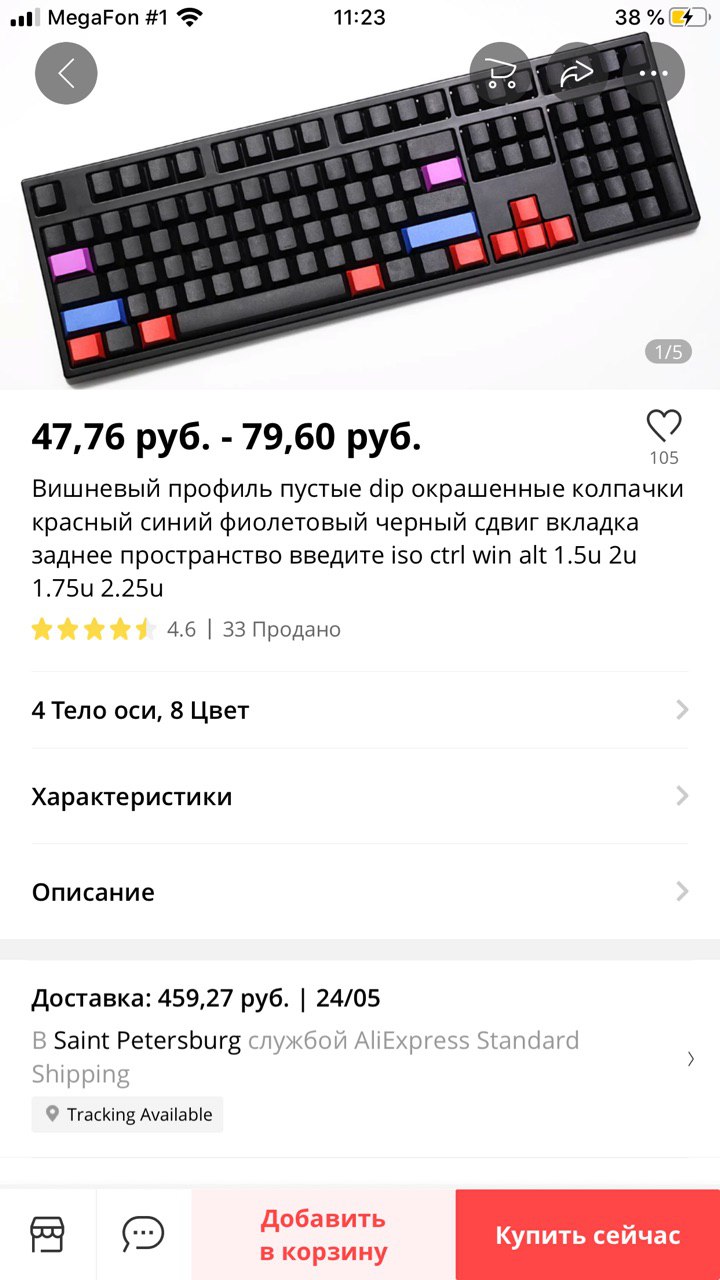Share this product listing
720x1280 pixels.
[577, 73]
